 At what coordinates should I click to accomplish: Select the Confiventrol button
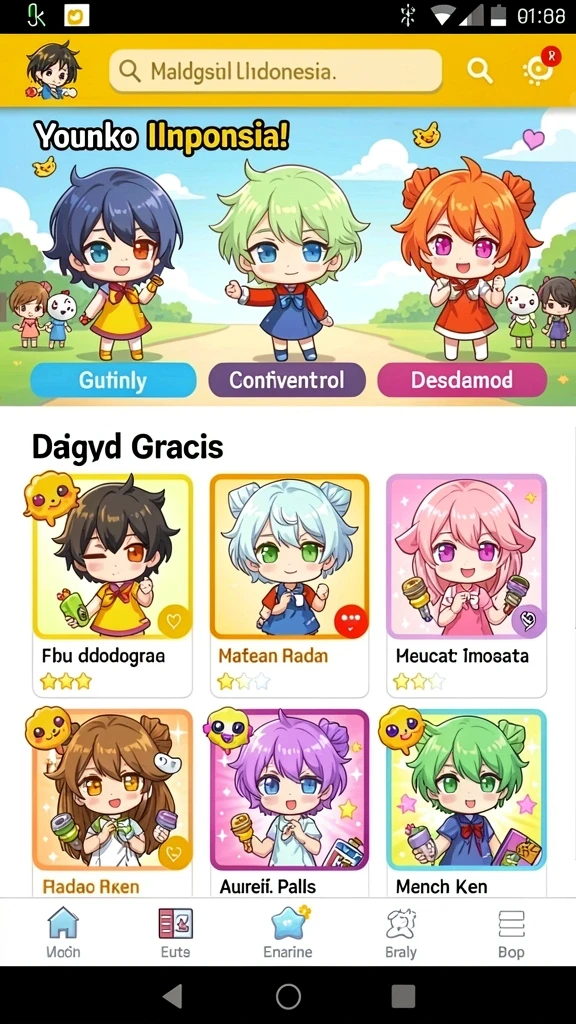click(x=287, y=380)
